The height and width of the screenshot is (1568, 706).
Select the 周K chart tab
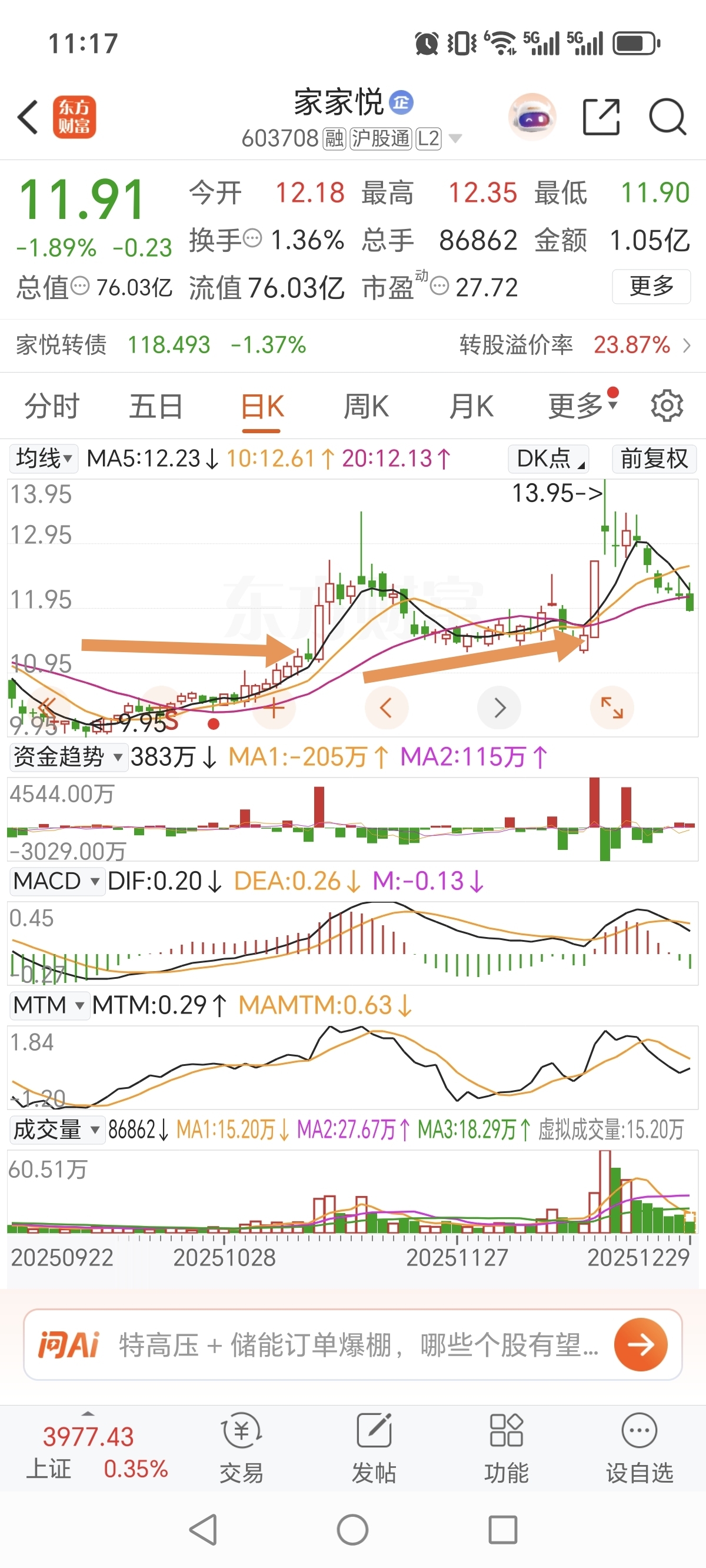pos(366,406)
